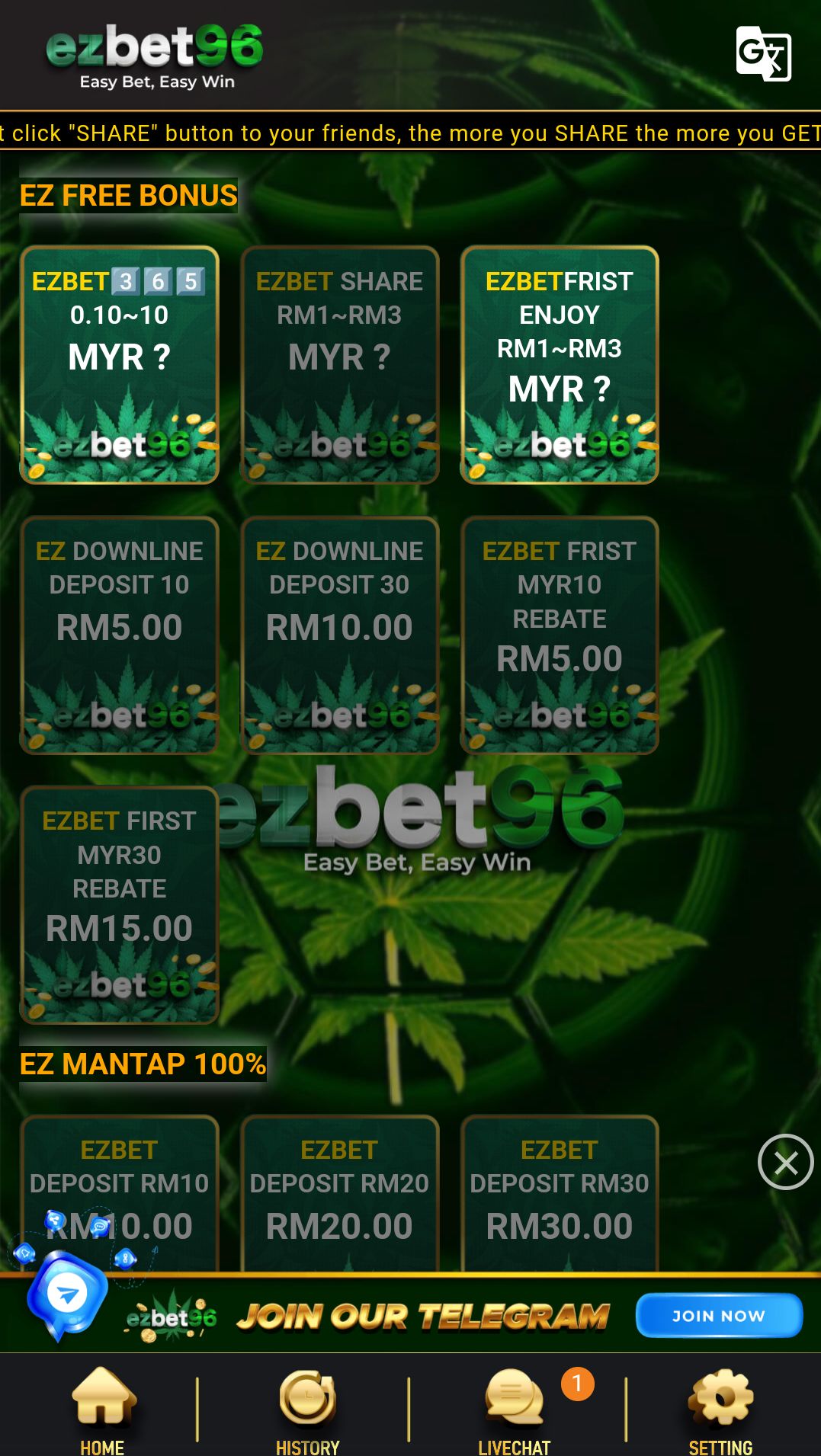Open the EZBET 365 0.10~10 bonus card

click(x=120, y=364)
